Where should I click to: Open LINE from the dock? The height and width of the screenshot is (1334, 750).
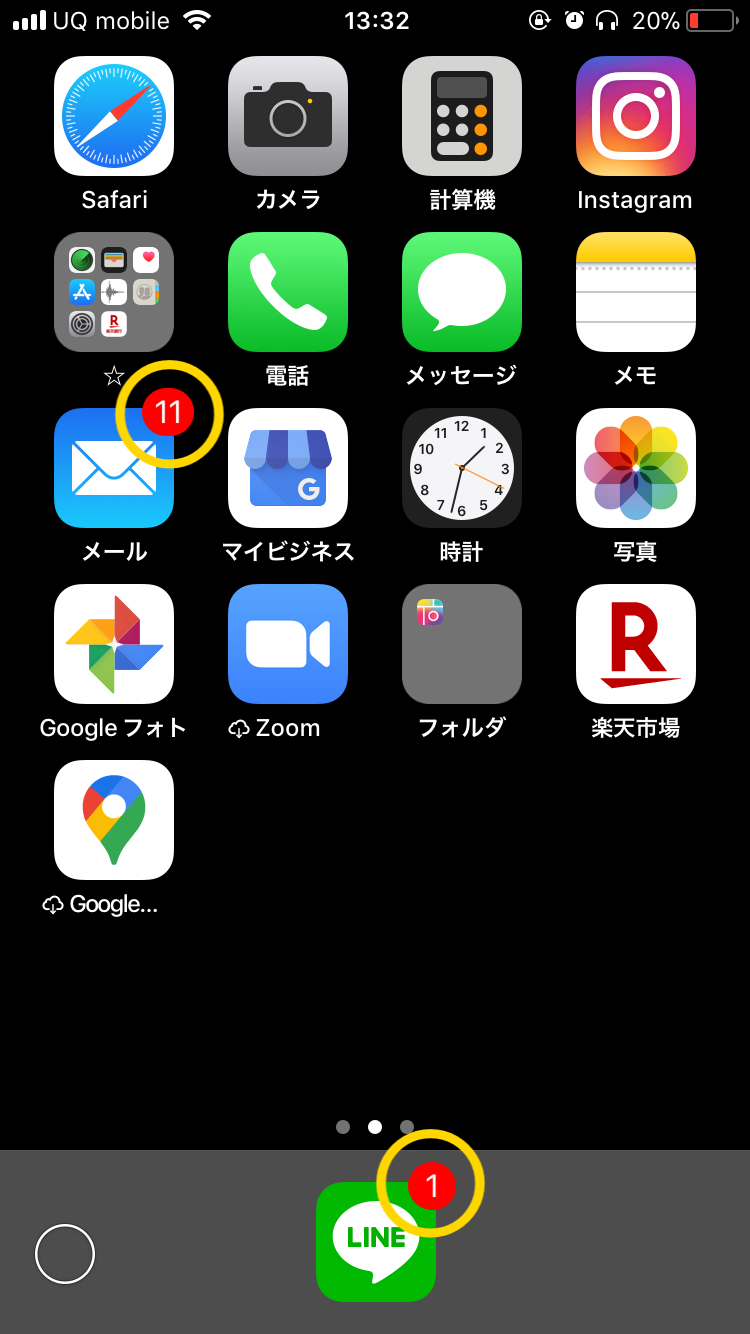pos(376,1242)
